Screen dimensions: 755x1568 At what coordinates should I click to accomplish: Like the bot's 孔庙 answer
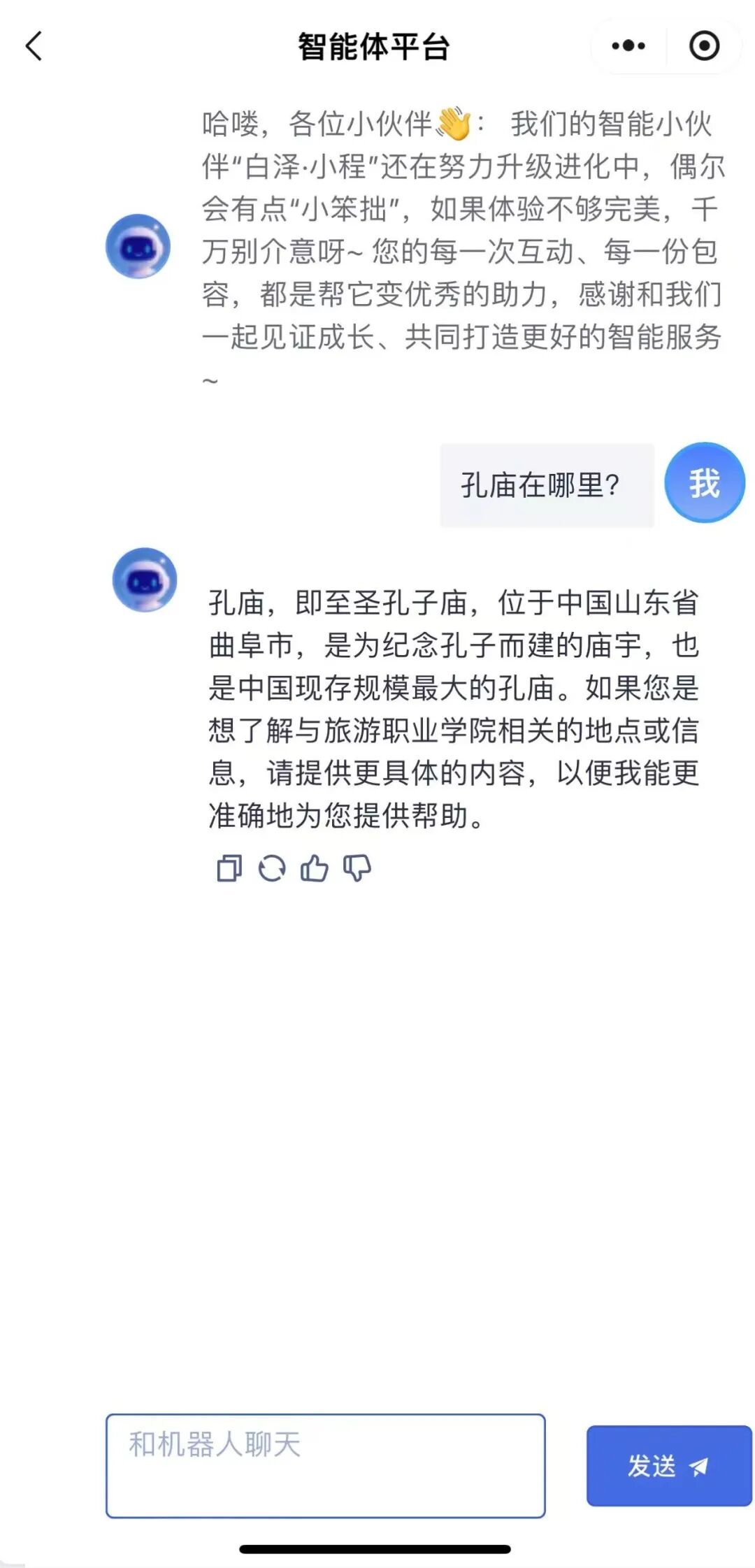[314, 868]
